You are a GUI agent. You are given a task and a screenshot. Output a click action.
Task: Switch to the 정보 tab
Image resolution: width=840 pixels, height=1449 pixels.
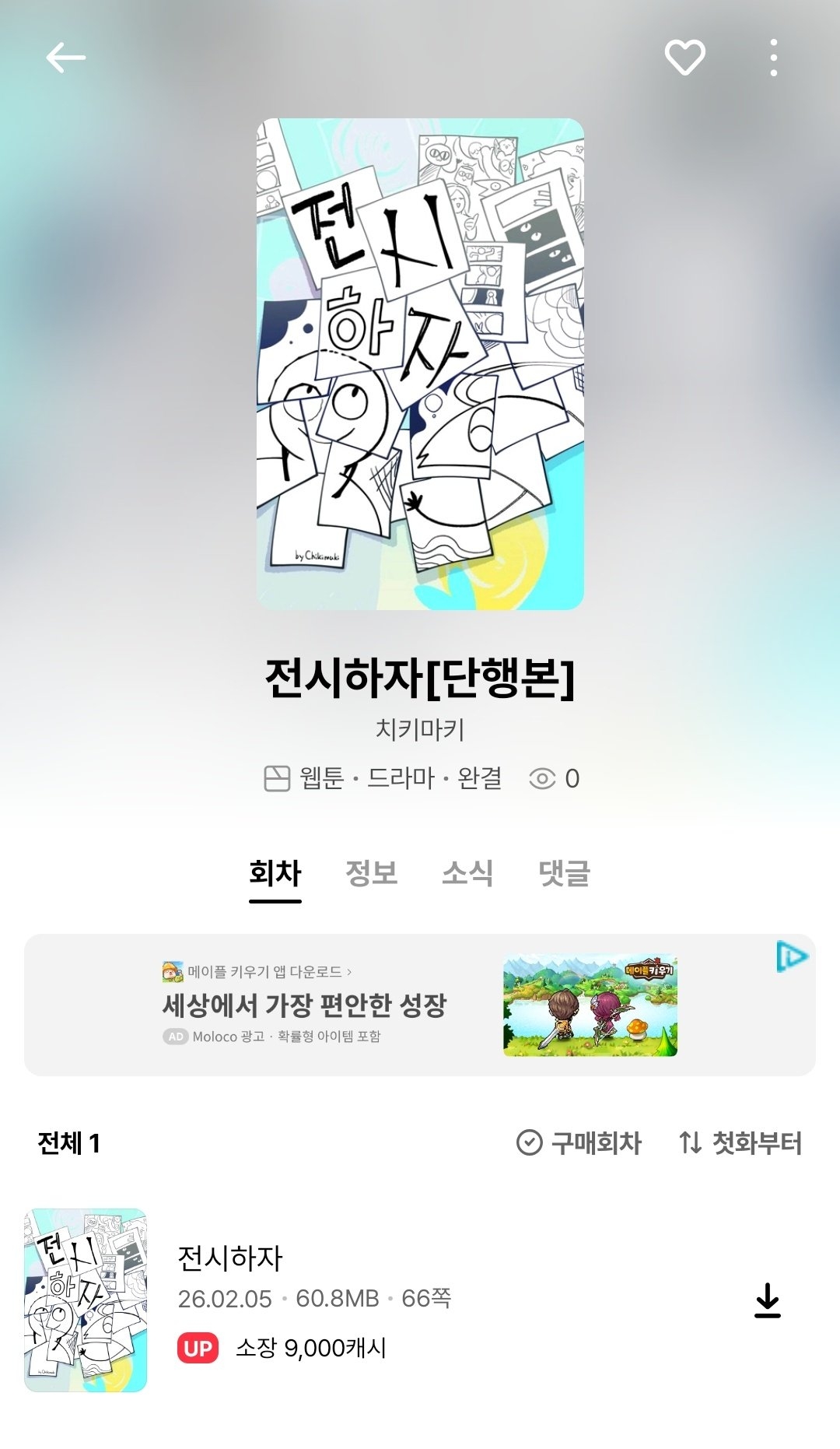point(371,873)
